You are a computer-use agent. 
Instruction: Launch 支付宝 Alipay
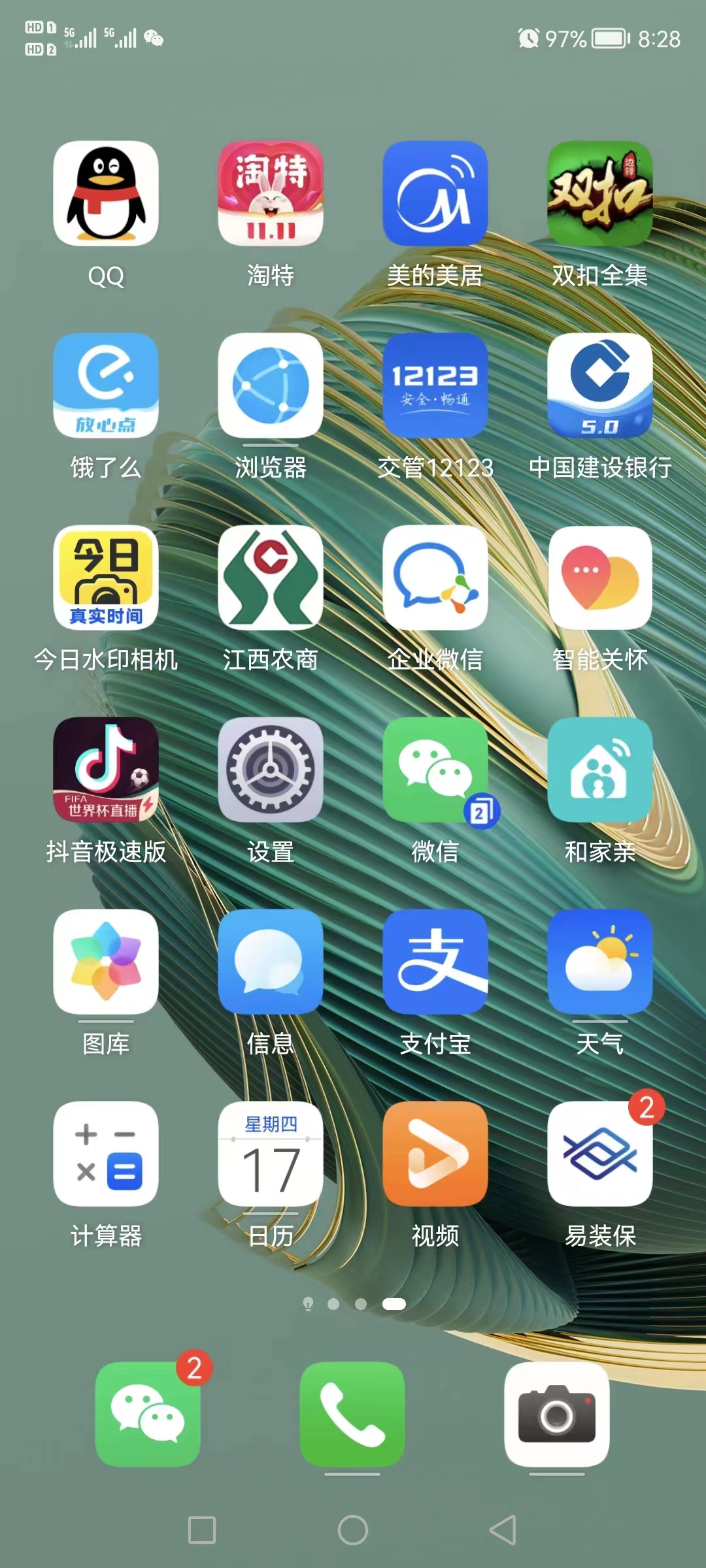435,962
